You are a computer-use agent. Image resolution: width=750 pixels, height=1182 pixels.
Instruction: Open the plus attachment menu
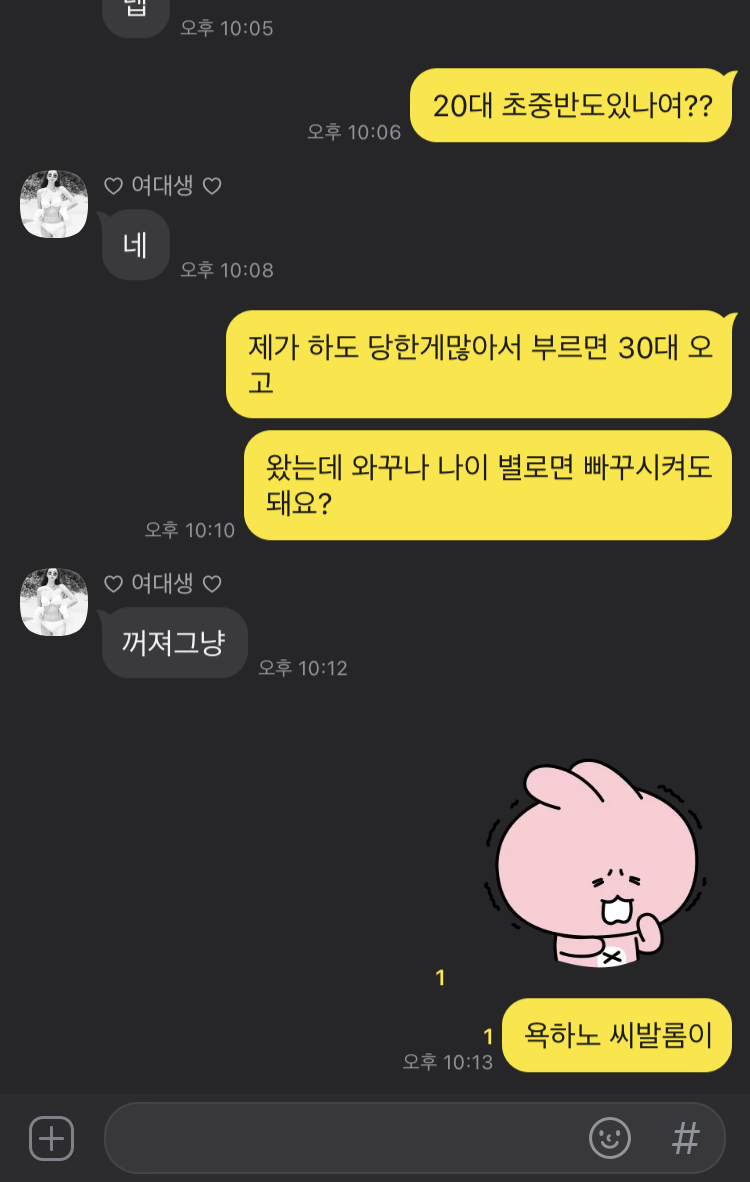coord(52,1138)
